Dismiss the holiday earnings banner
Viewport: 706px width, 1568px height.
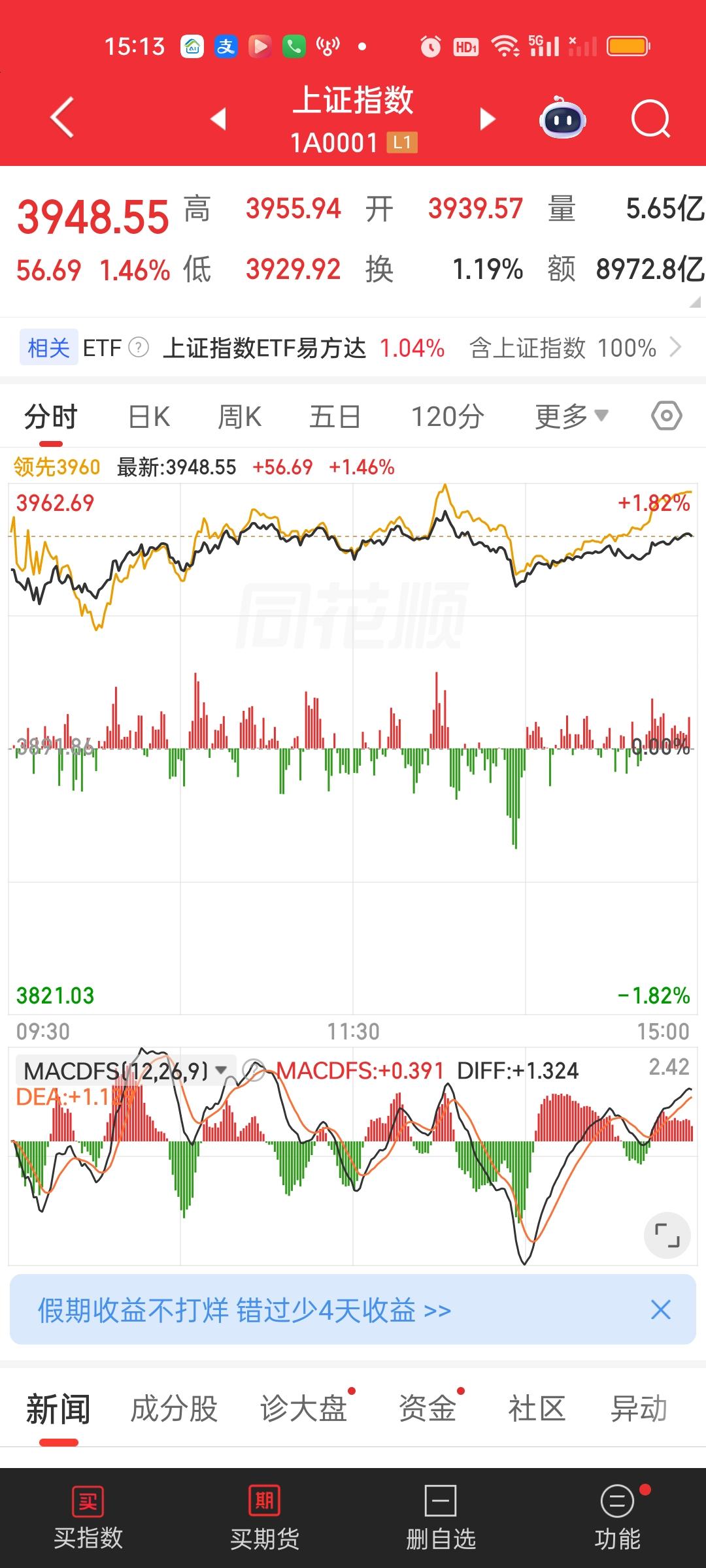(x=661, y=1310)
